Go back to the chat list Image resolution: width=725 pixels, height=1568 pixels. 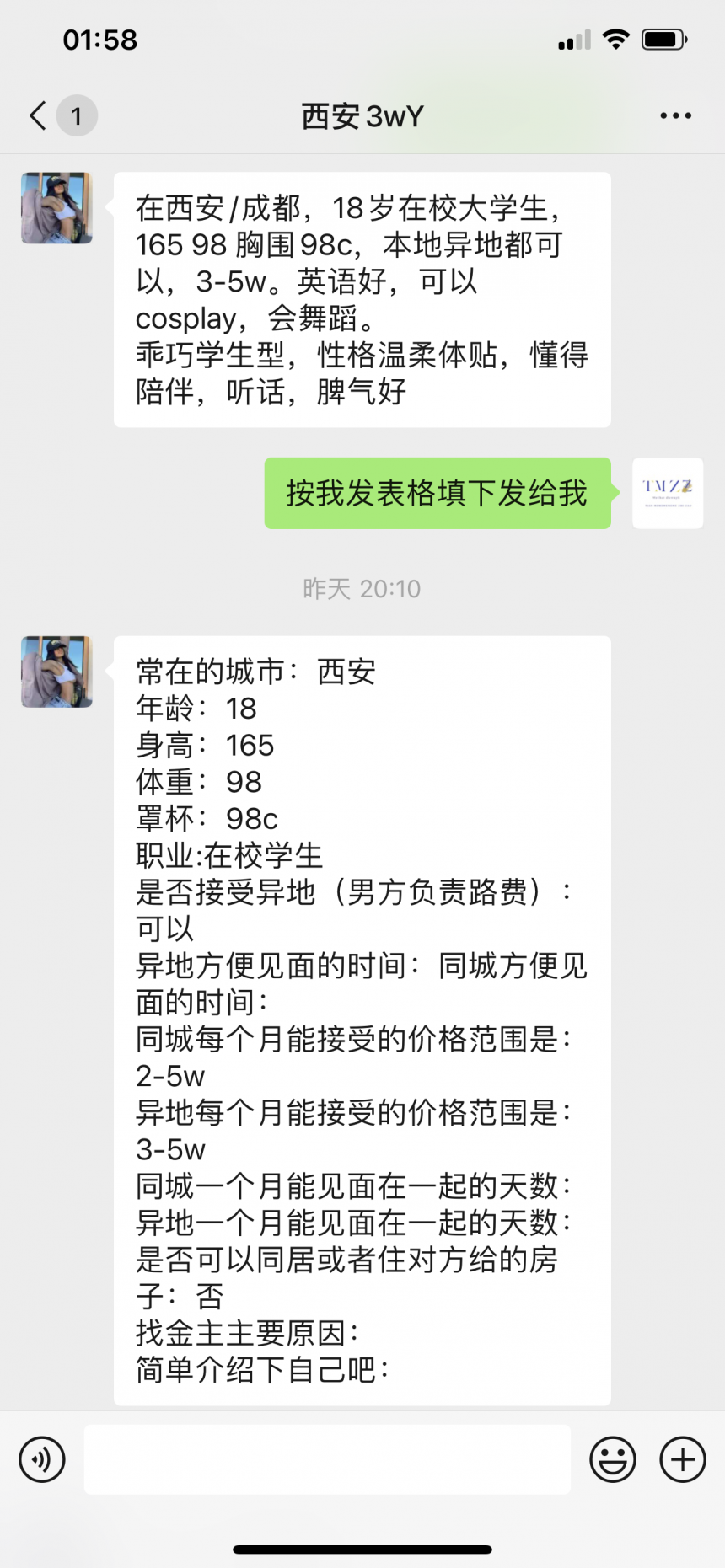tap(39, 115)
